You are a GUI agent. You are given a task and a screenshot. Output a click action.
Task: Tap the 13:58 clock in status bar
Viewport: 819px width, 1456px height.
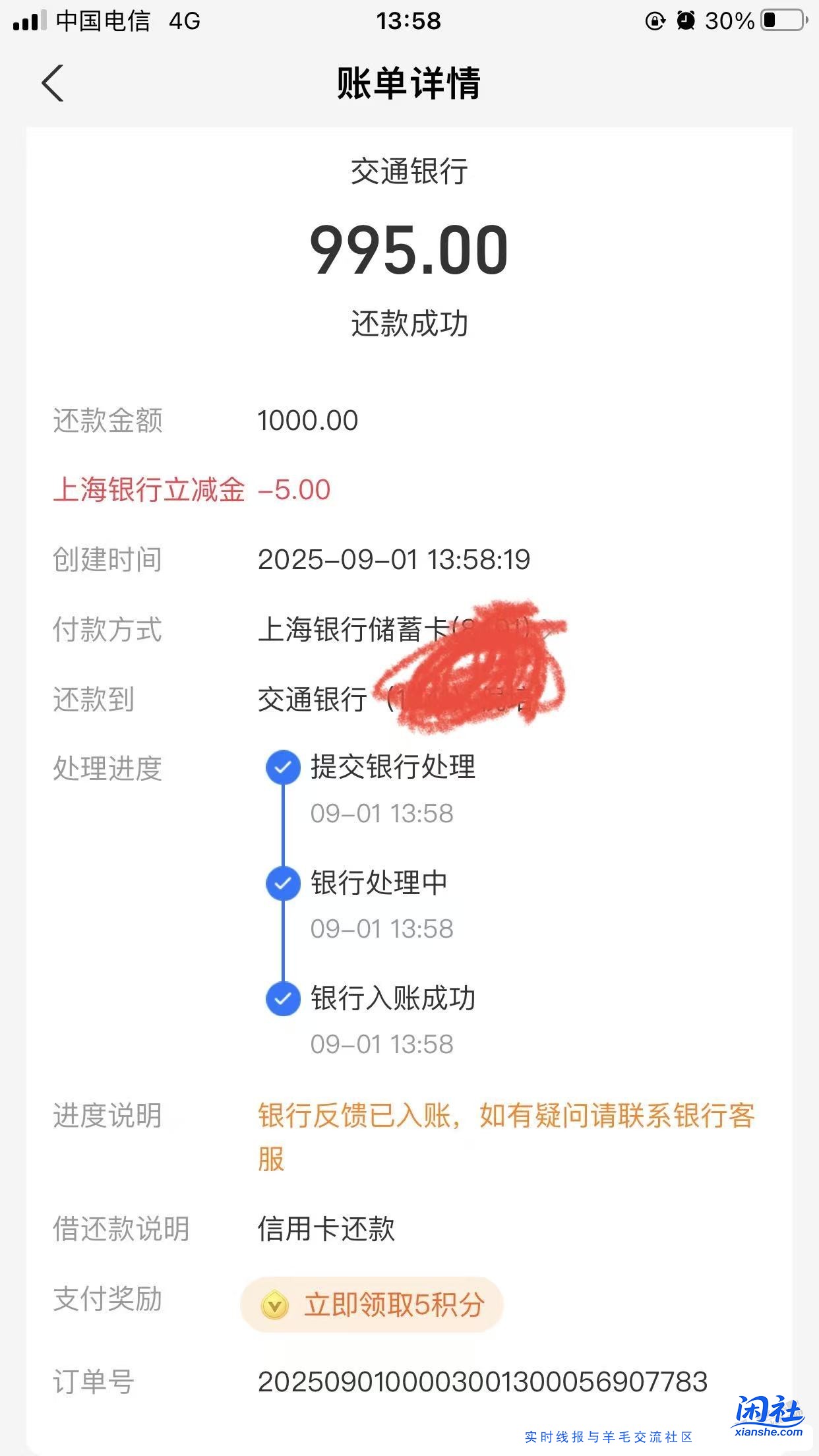409,20
